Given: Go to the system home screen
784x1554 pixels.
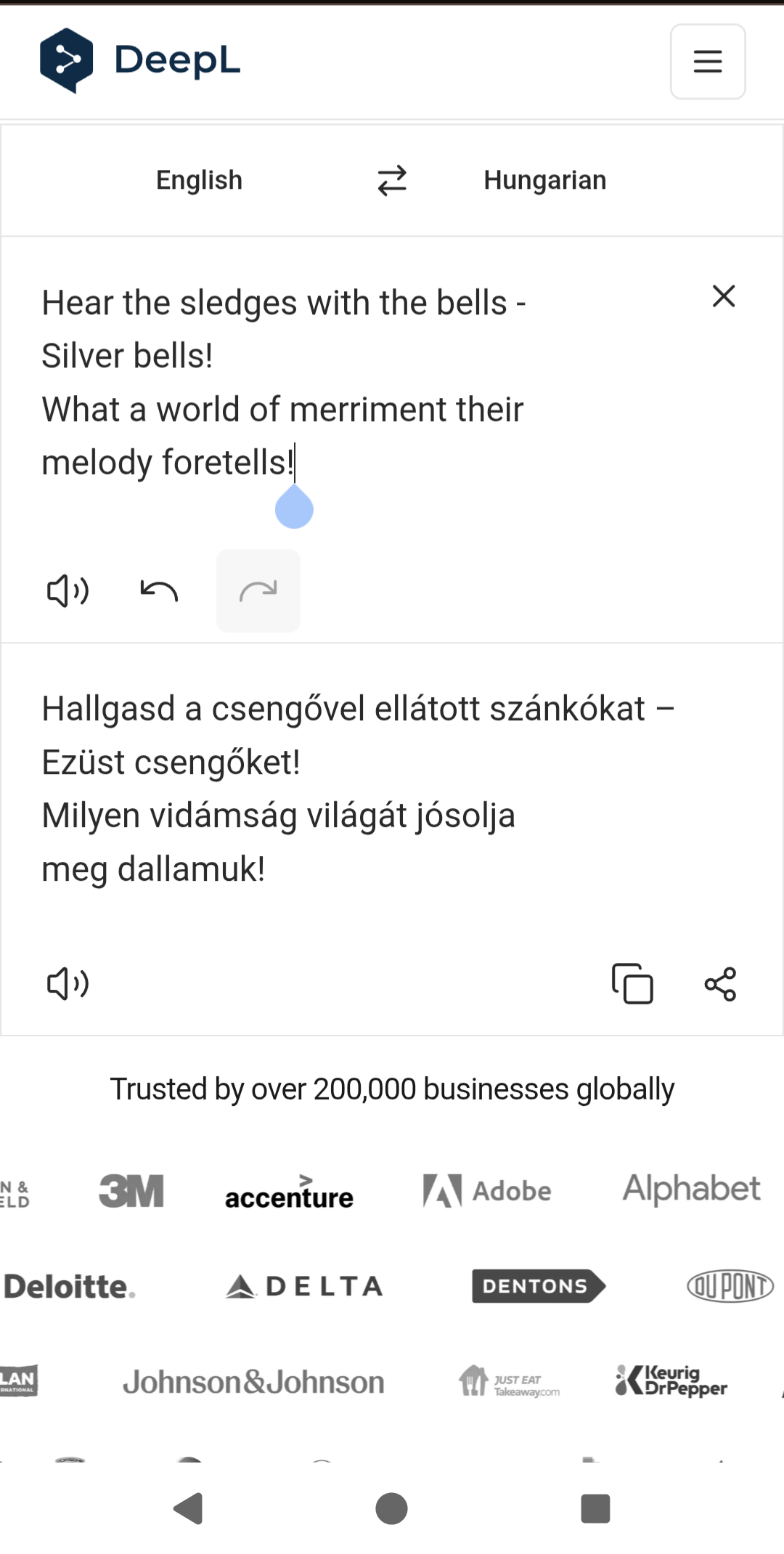Looking at the screenshot, I should [391, 1509].
